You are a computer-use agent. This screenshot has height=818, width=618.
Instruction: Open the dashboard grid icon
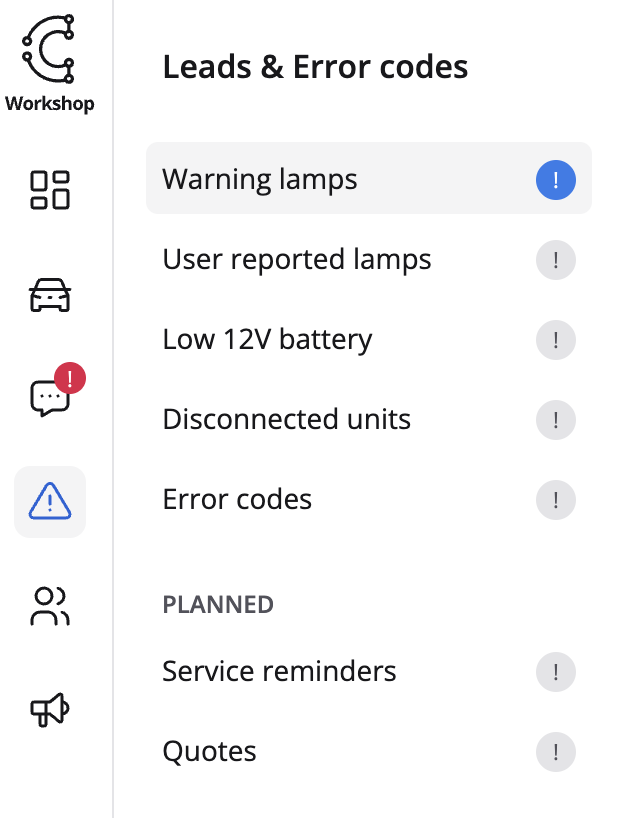coord(50,190)
